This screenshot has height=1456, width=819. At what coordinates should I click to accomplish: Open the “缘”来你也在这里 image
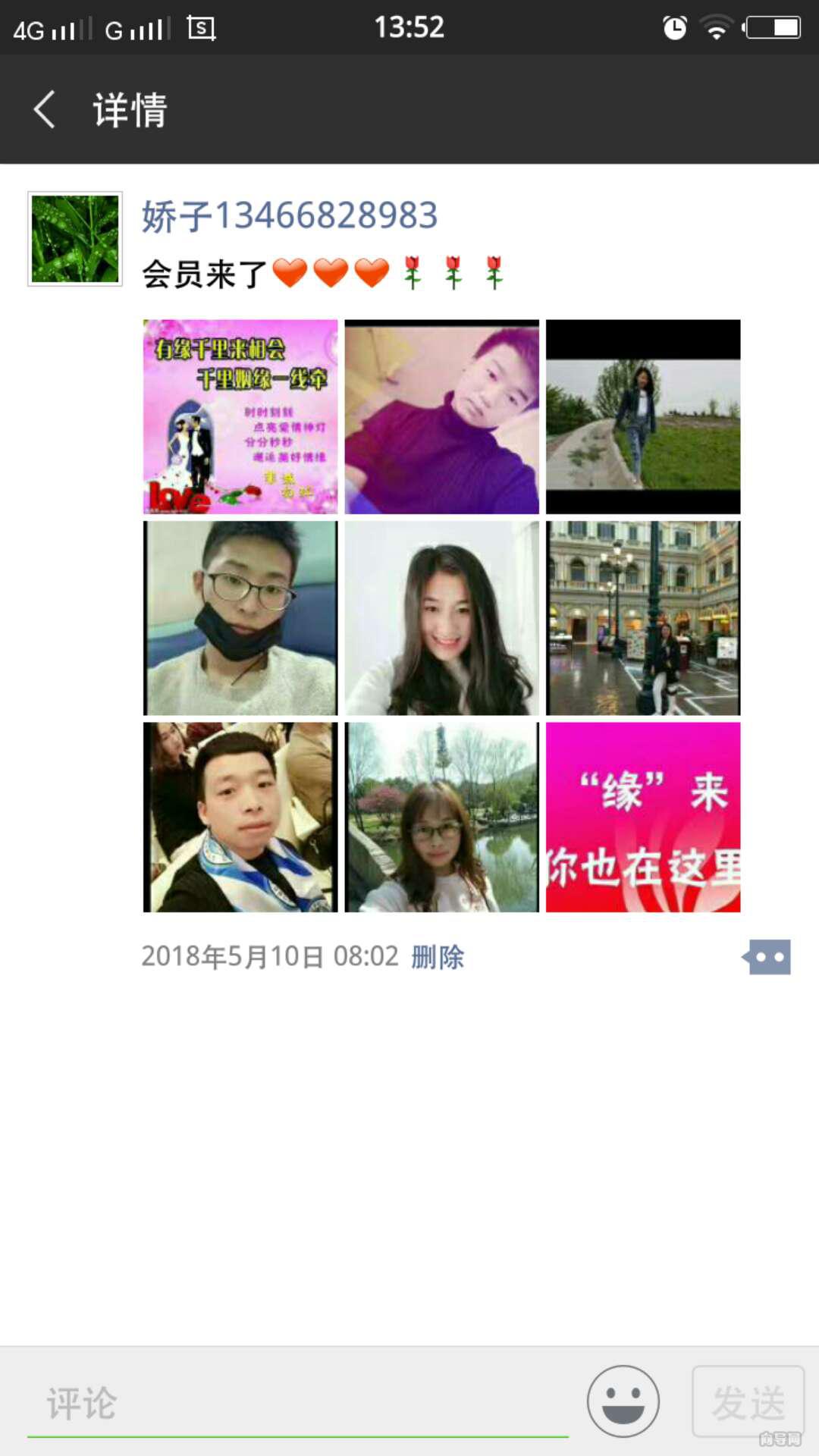click(642, 817)
